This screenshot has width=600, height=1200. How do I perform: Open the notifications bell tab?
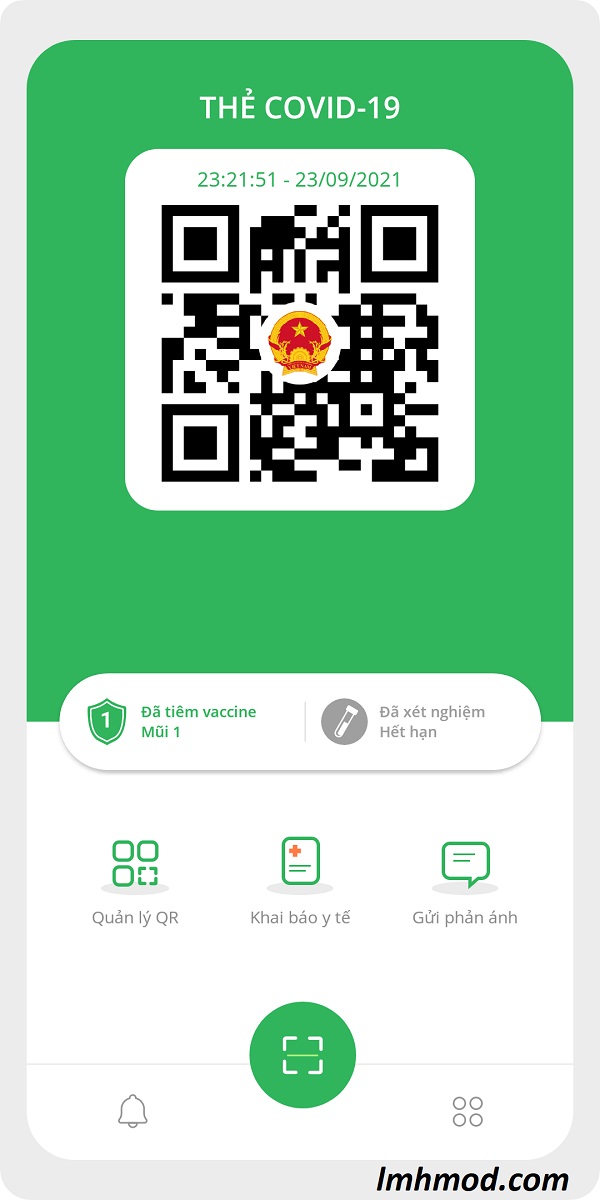click(132, 1110)
